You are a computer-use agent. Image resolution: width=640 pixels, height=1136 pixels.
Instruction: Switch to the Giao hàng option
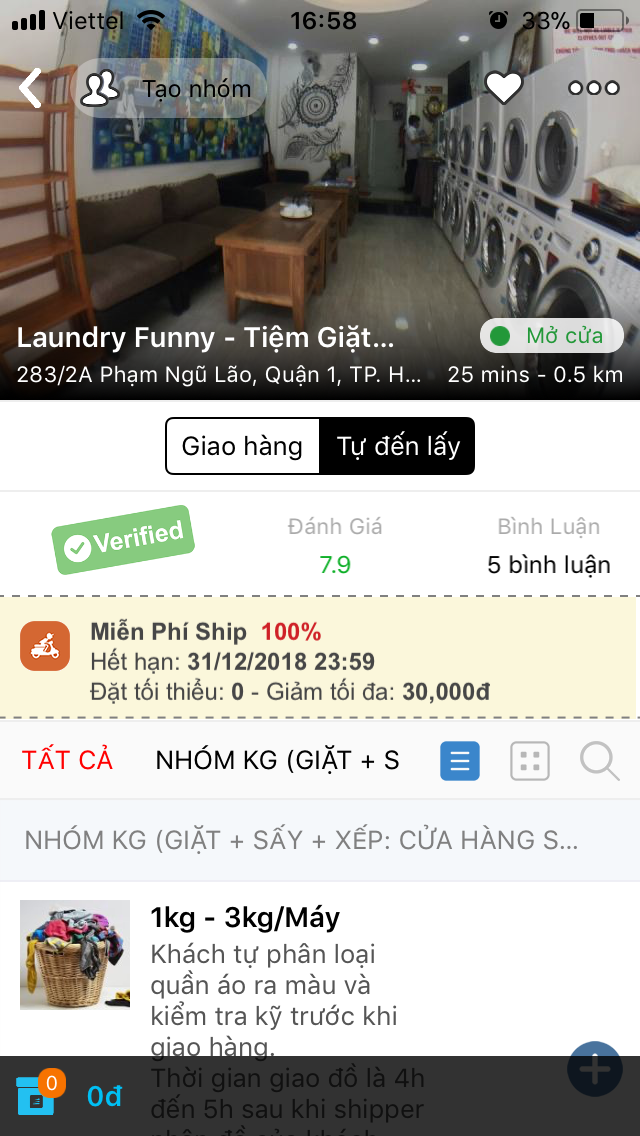[x=242, y=446]
